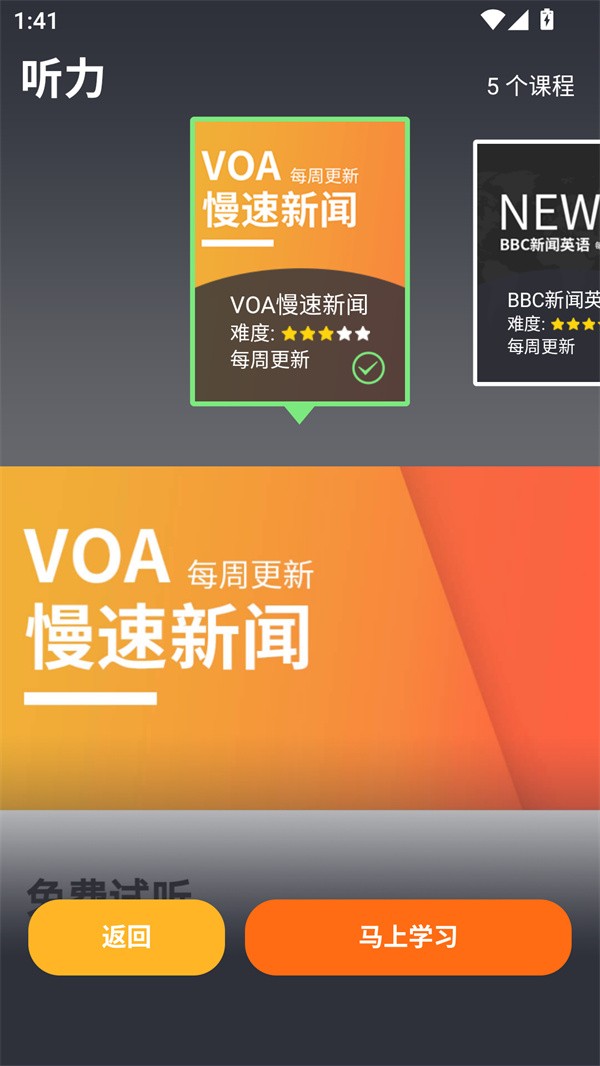The image size is (600, 1066).
Task: Tap the 返回 button
Action: [x=126, y=937]
